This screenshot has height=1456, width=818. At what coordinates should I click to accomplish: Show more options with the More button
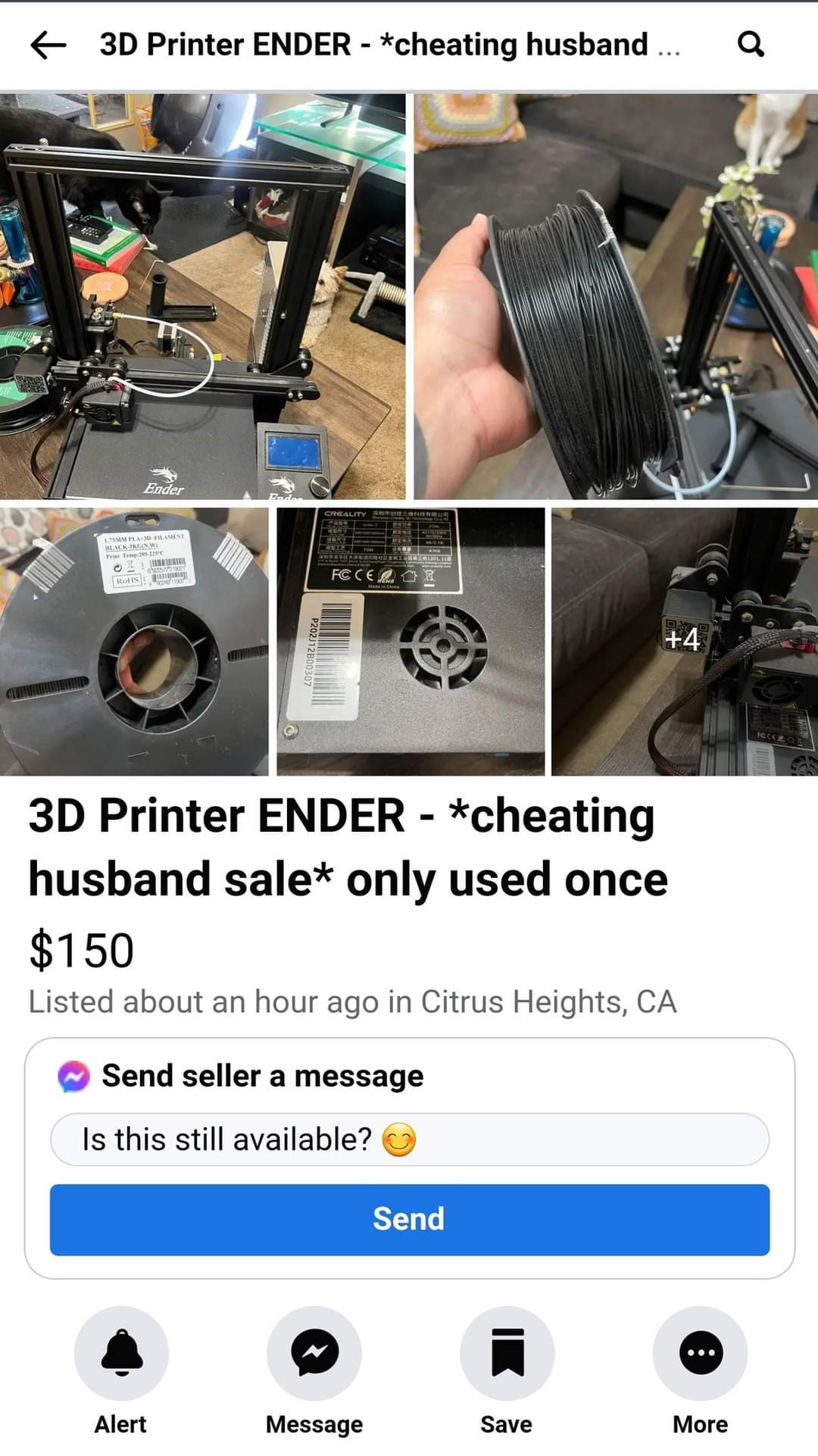[x=701, y=1353]
